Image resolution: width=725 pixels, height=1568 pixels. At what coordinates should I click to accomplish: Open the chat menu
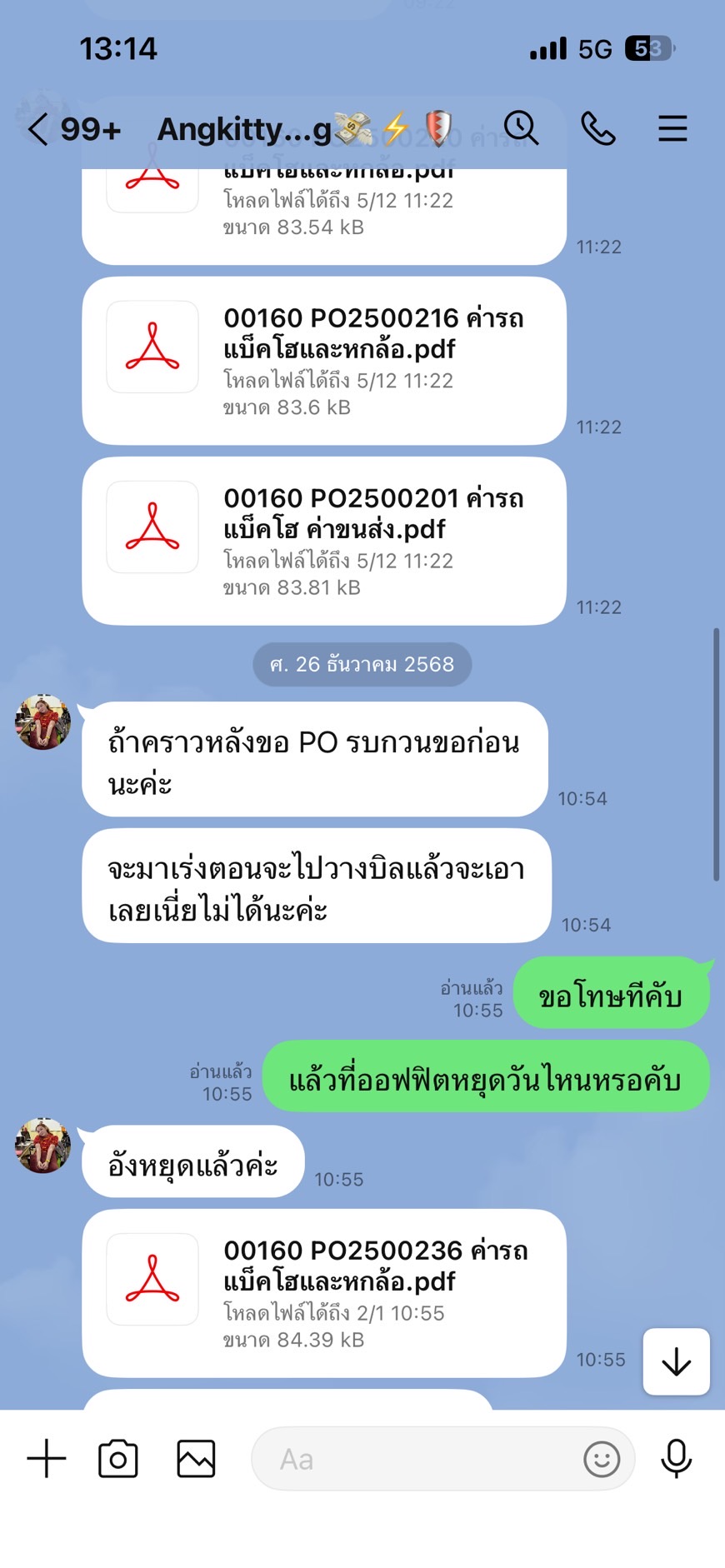[672, 129]
